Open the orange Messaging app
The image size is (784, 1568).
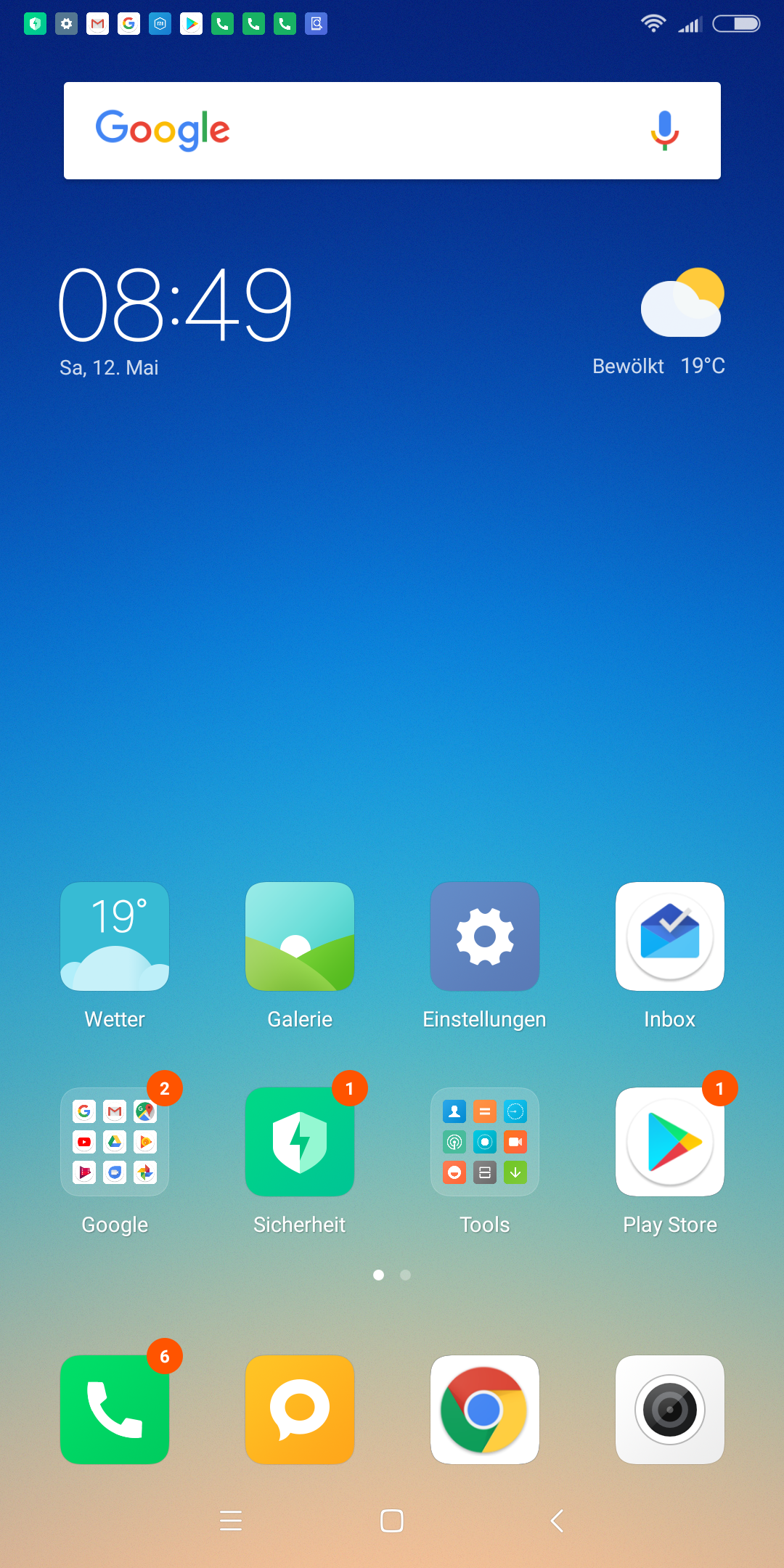click(300, 1410)
